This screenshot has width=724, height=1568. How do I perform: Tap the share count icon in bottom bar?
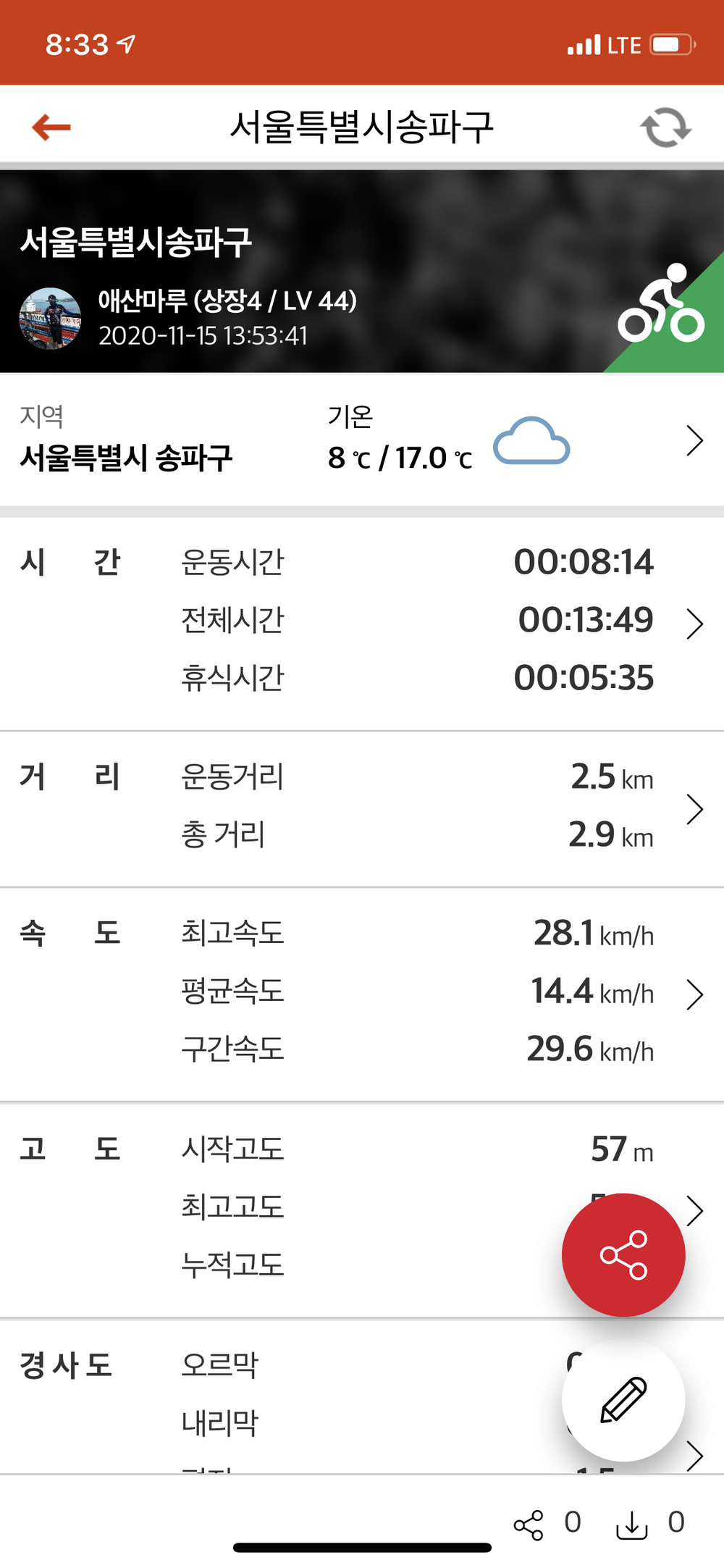click(x=529, y=1525)
